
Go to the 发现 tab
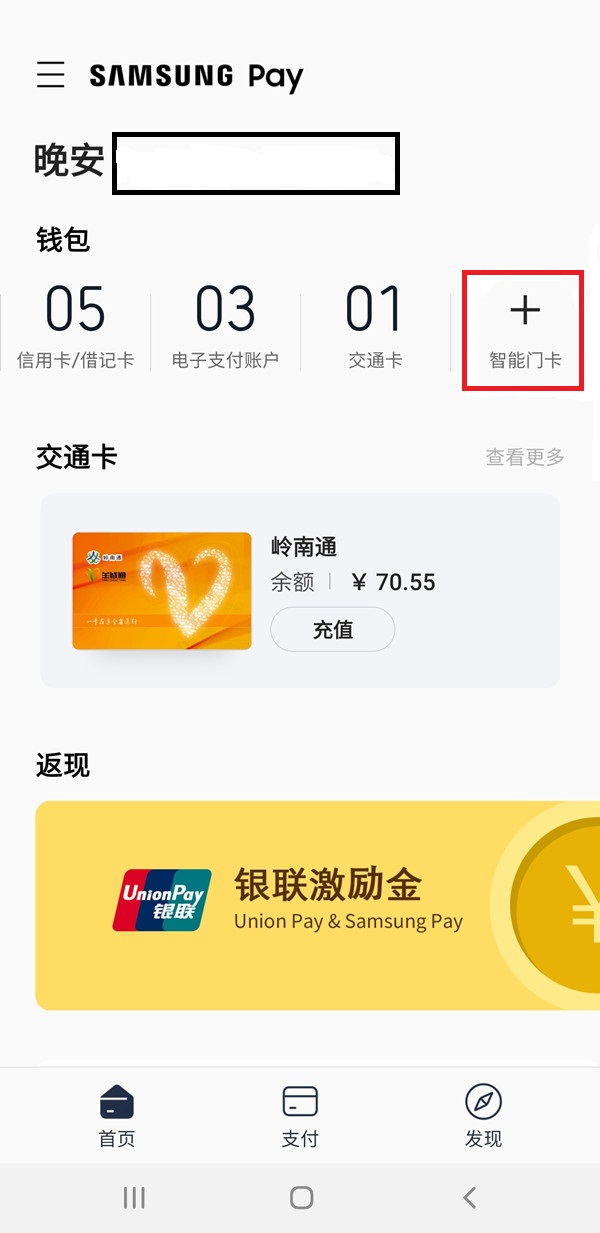(483, 1116)
